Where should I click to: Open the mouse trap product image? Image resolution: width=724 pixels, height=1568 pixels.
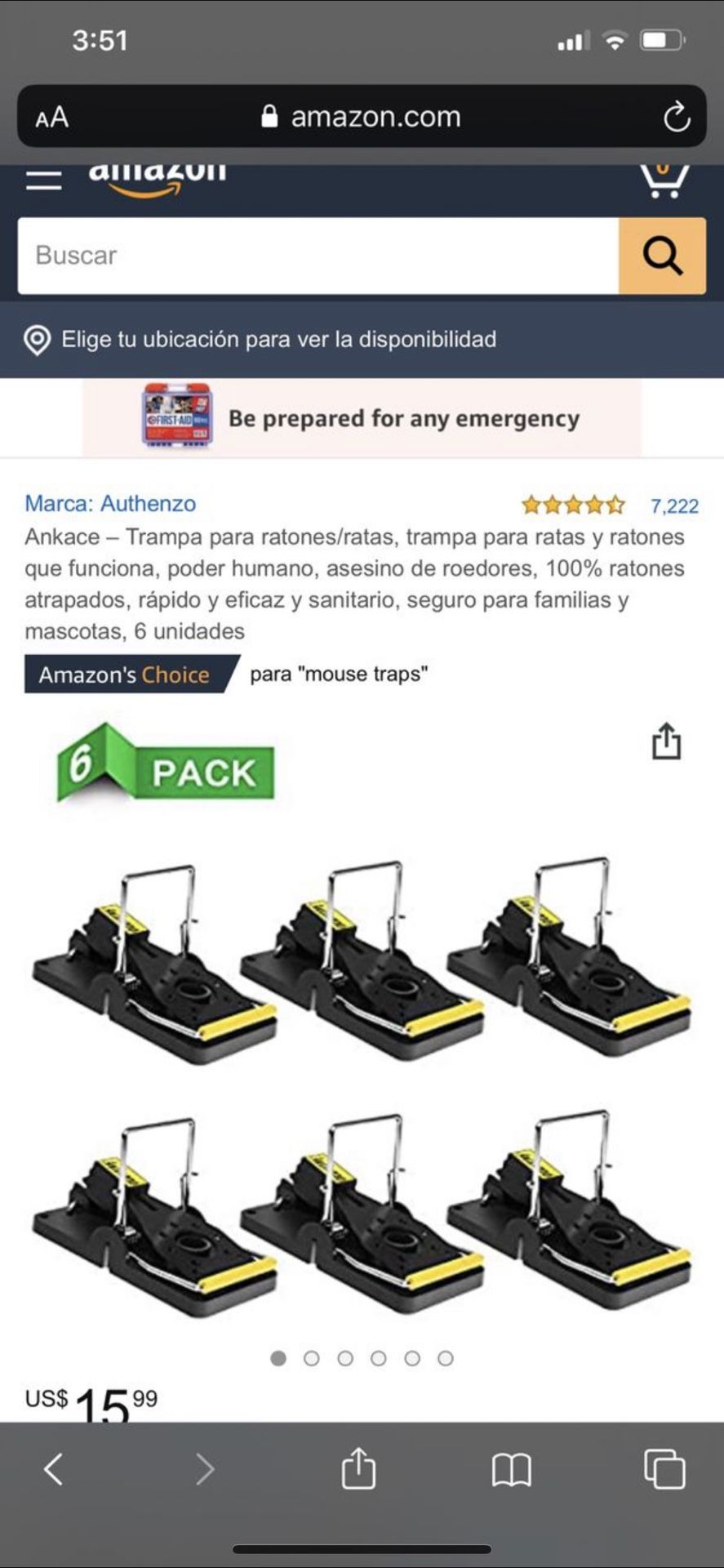tap(362, 1086)
